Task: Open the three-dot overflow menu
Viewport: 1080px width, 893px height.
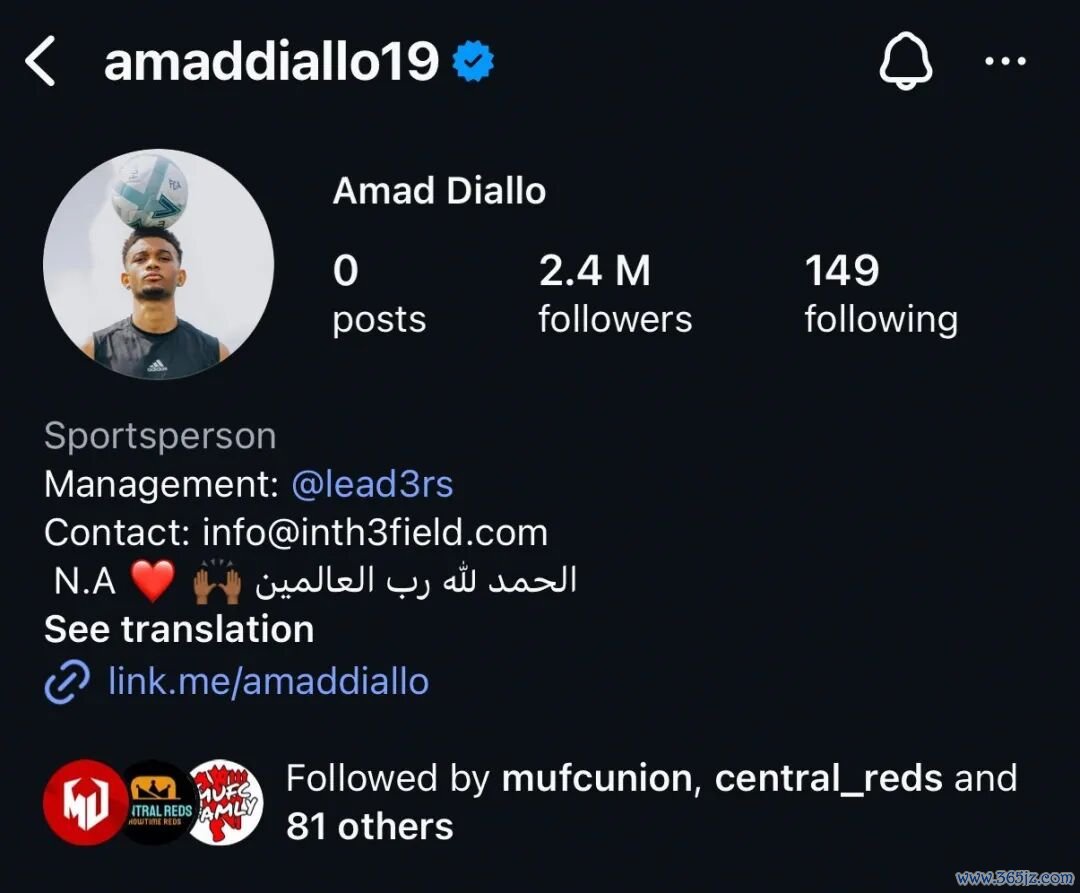Action: [x=1005, y=62]
